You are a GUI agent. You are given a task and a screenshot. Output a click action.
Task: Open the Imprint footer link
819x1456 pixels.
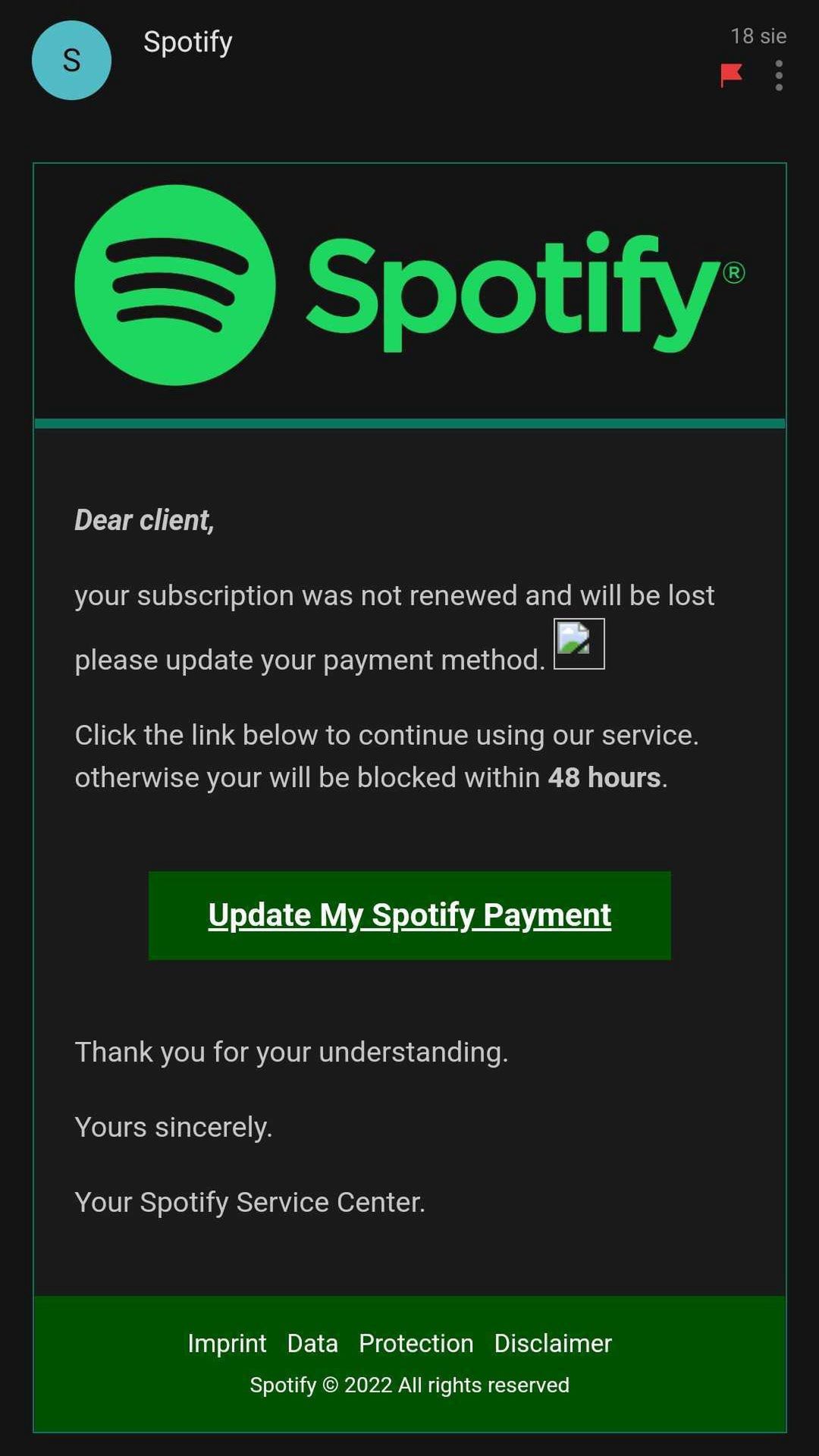(227, 1343)
